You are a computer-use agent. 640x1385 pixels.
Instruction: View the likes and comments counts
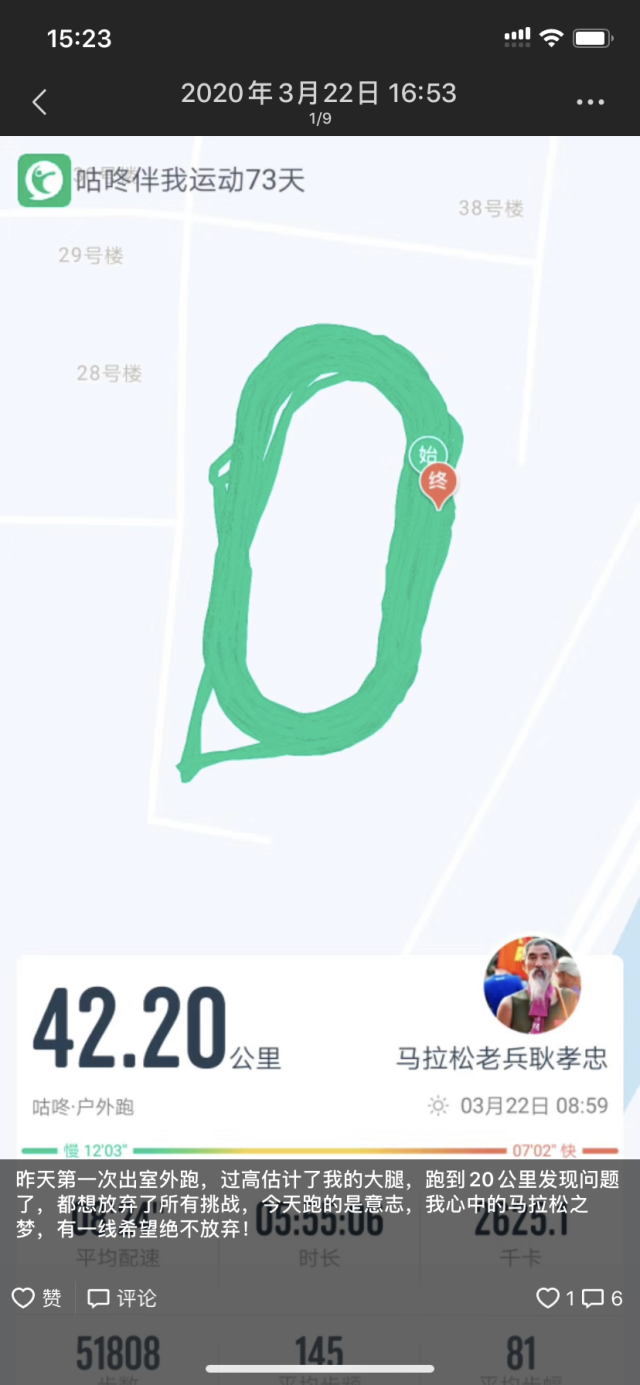[579, 1298]
